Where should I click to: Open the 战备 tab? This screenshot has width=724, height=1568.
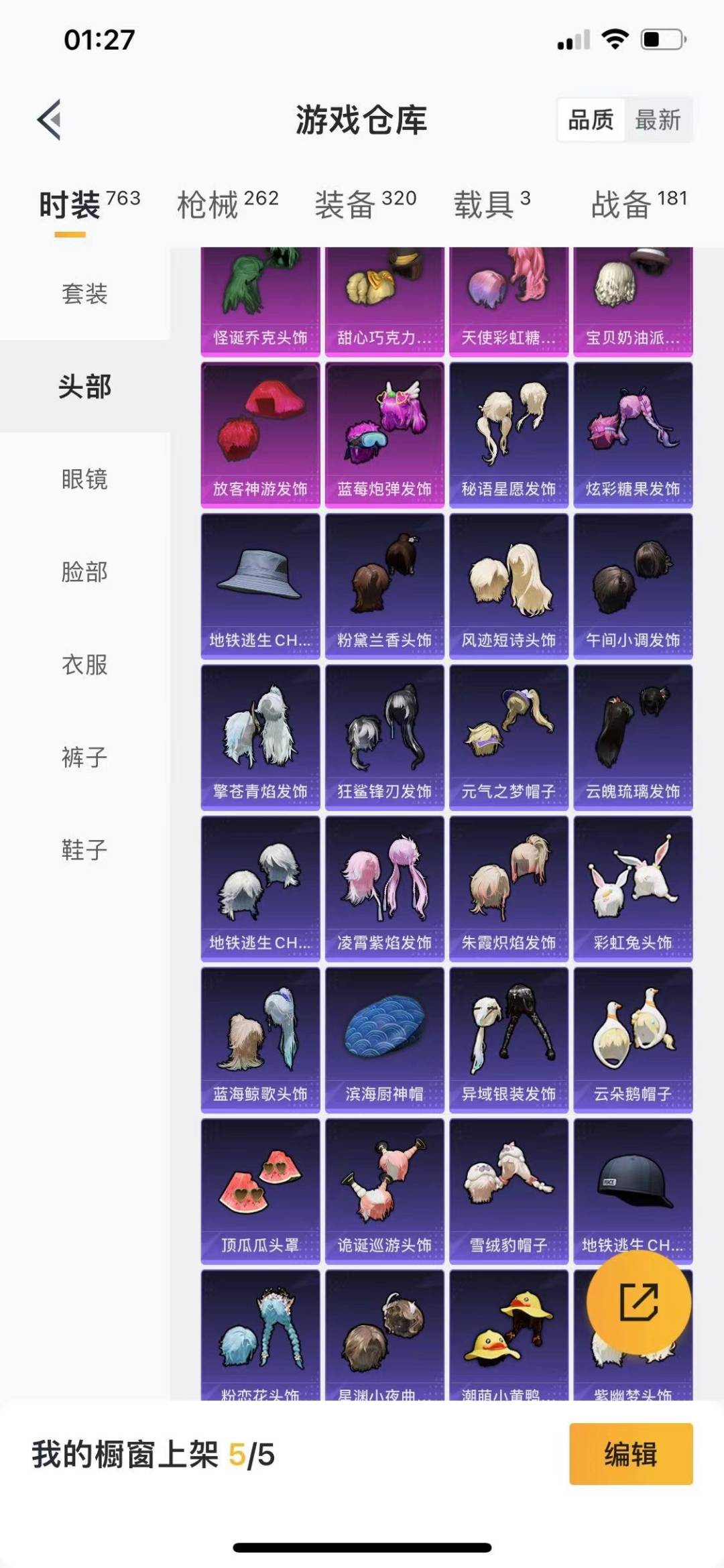638,204
